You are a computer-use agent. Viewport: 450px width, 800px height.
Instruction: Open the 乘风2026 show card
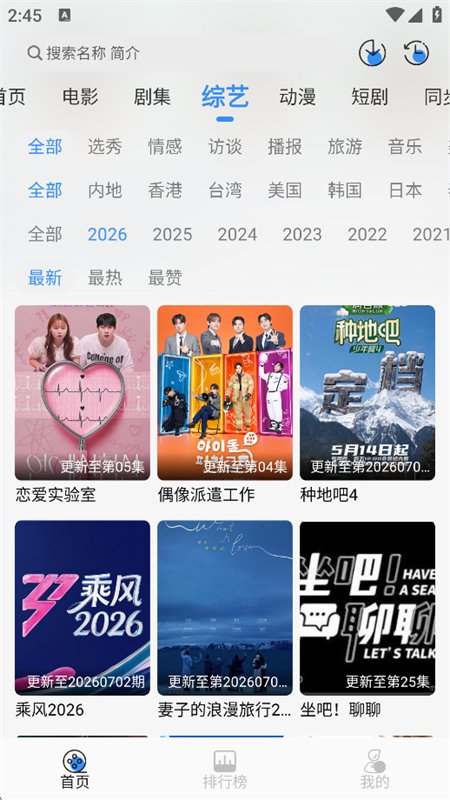82,619
